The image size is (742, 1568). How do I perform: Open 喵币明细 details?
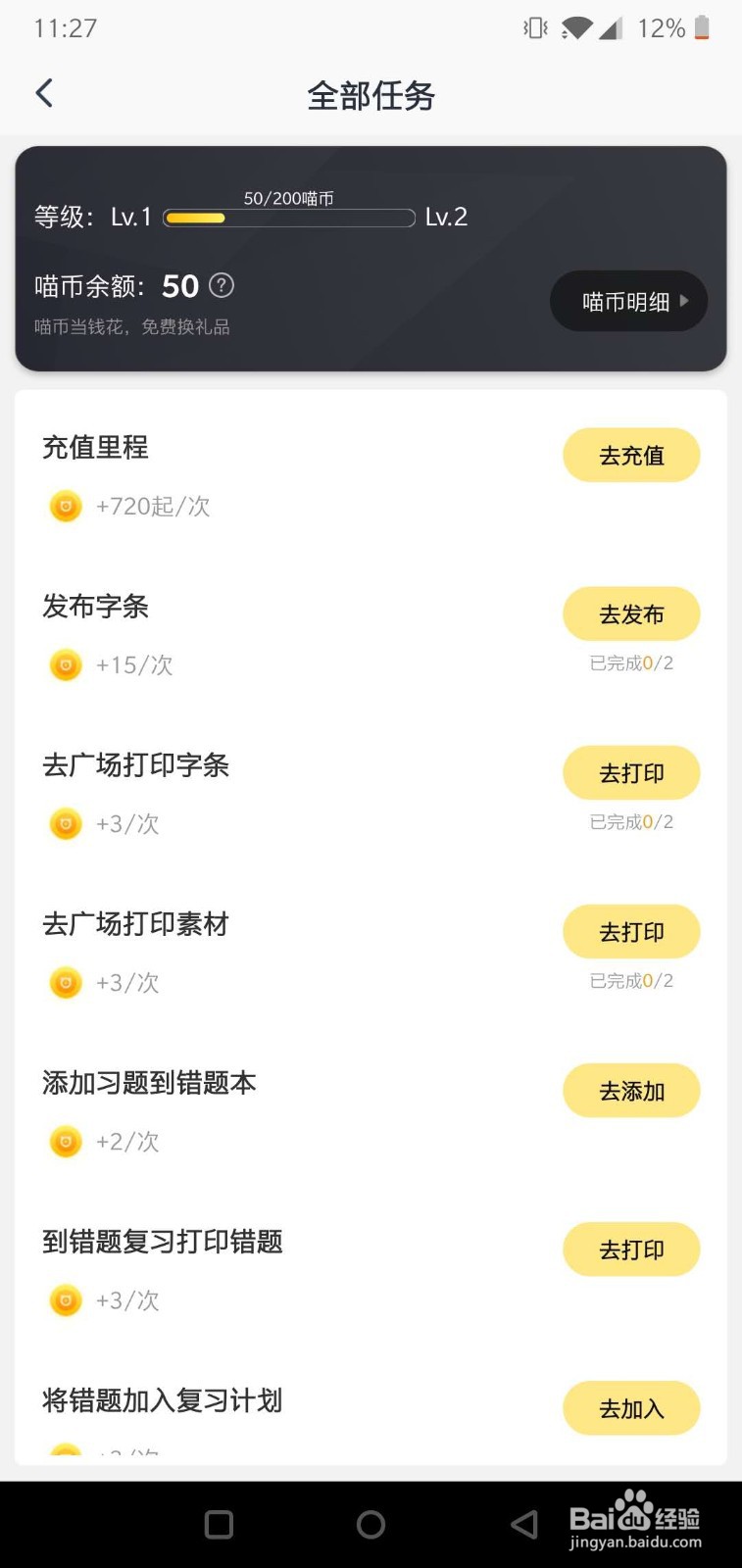coord(628,301)
